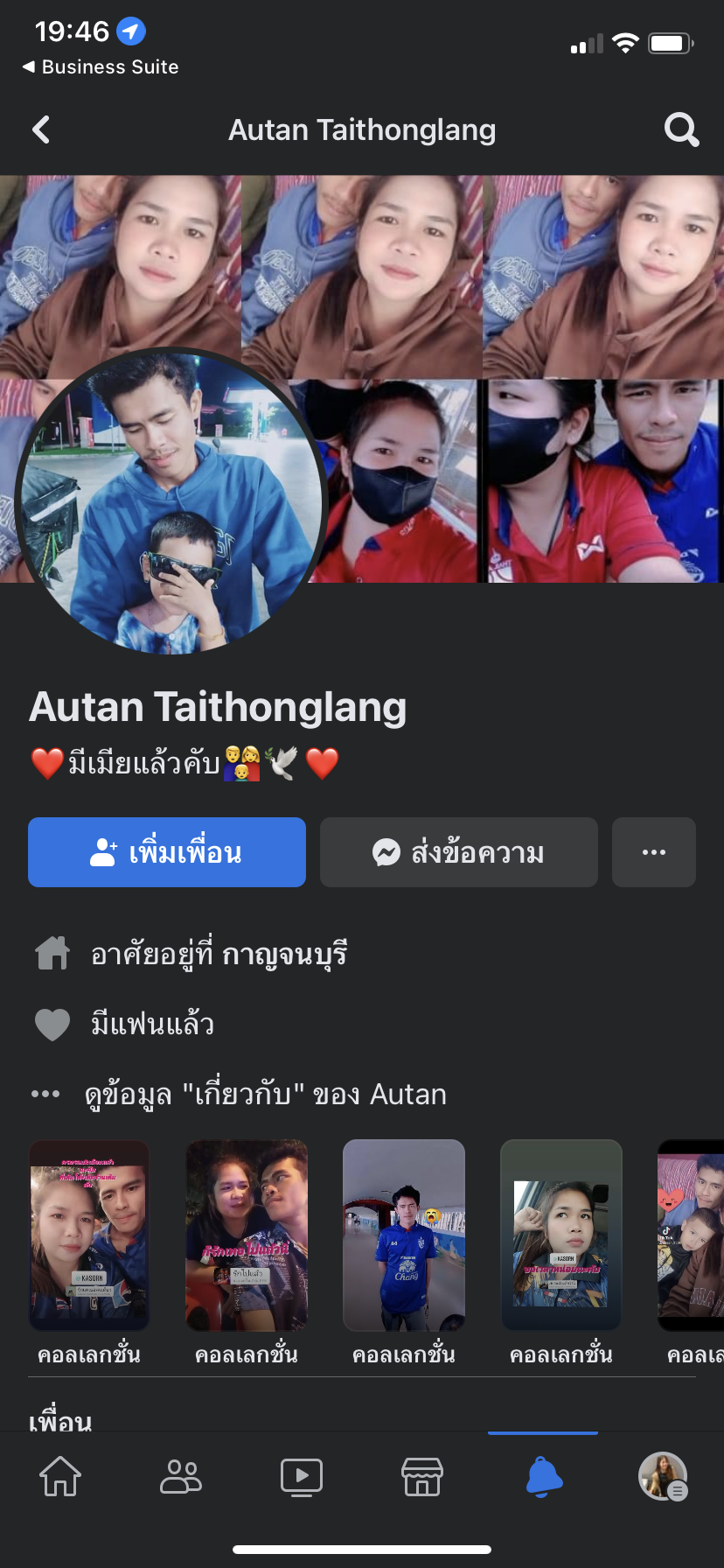
Task: Open the three-dot more options button
Action: (x=654, y=852)
